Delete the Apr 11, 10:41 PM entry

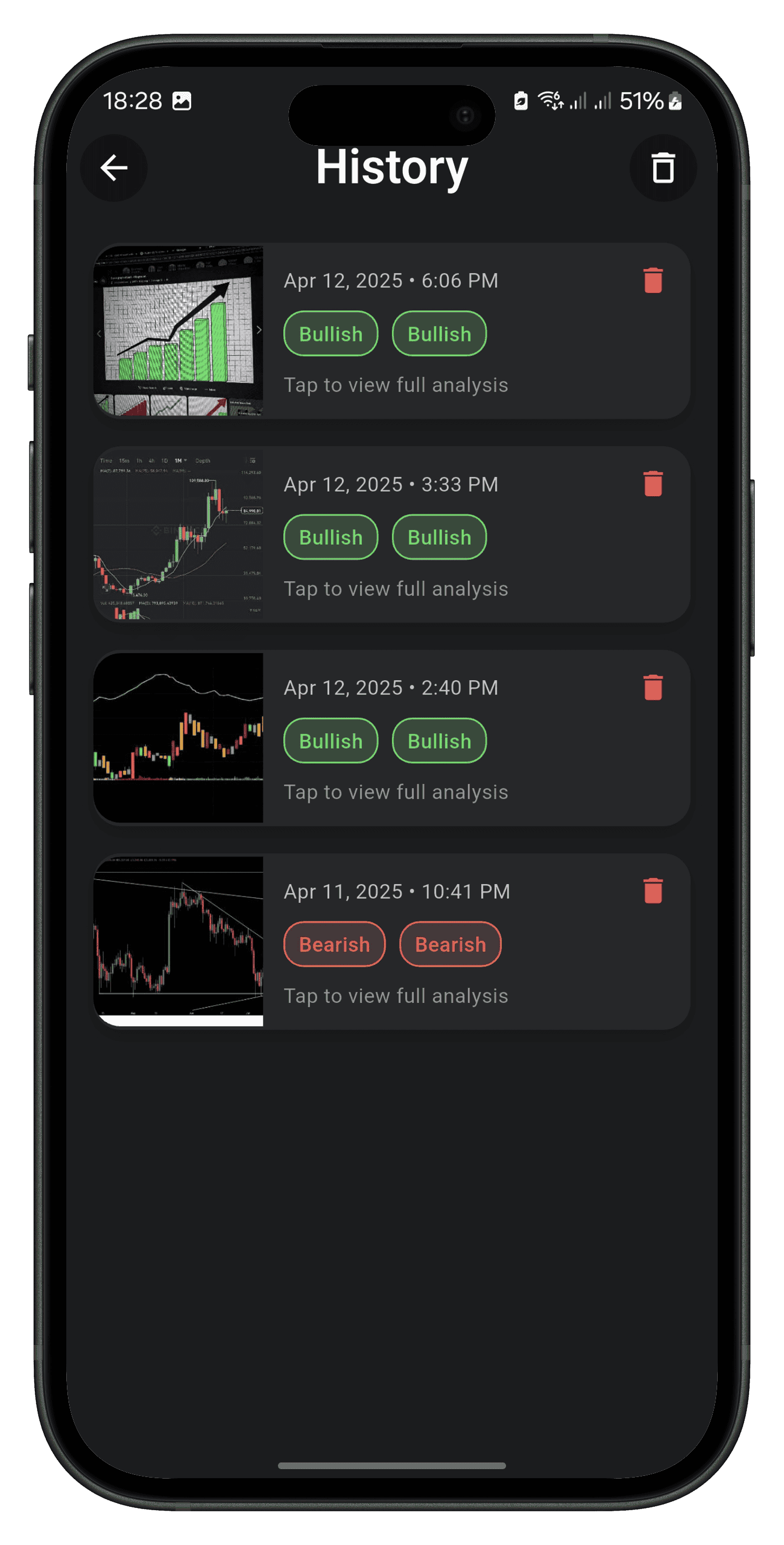click(x=653, y=891)
